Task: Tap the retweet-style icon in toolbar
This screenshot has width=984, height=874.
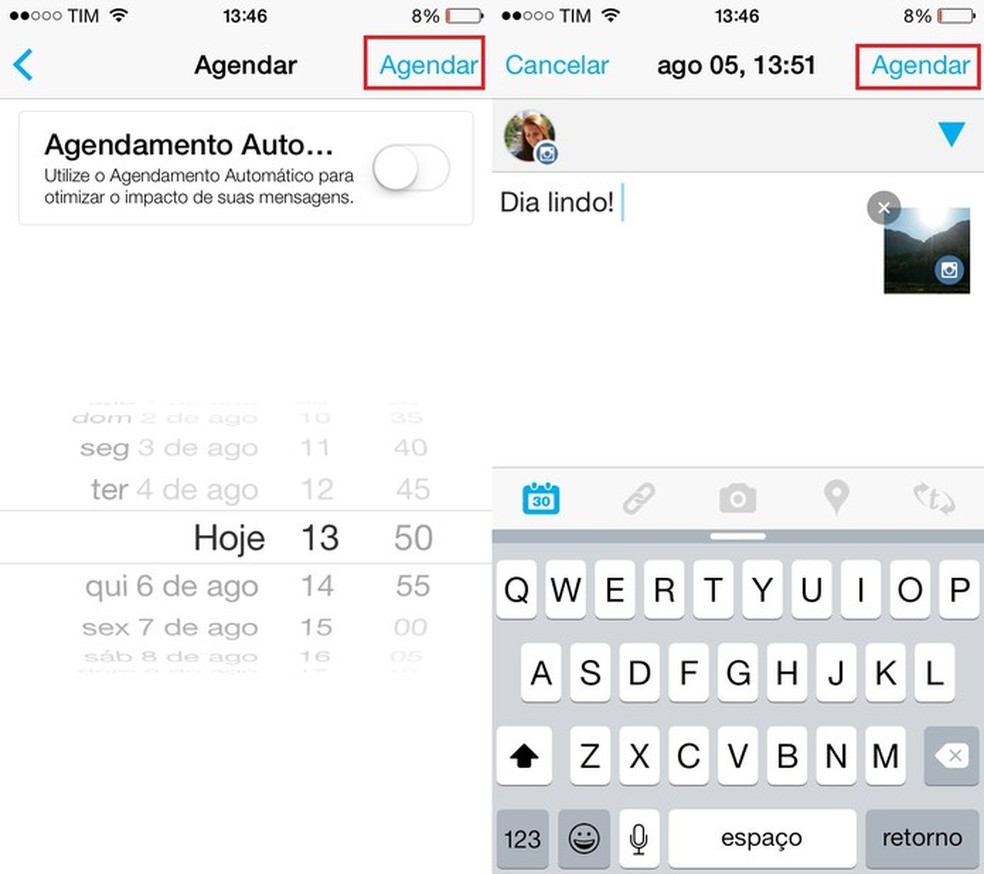Action: [x=933, y=496]
